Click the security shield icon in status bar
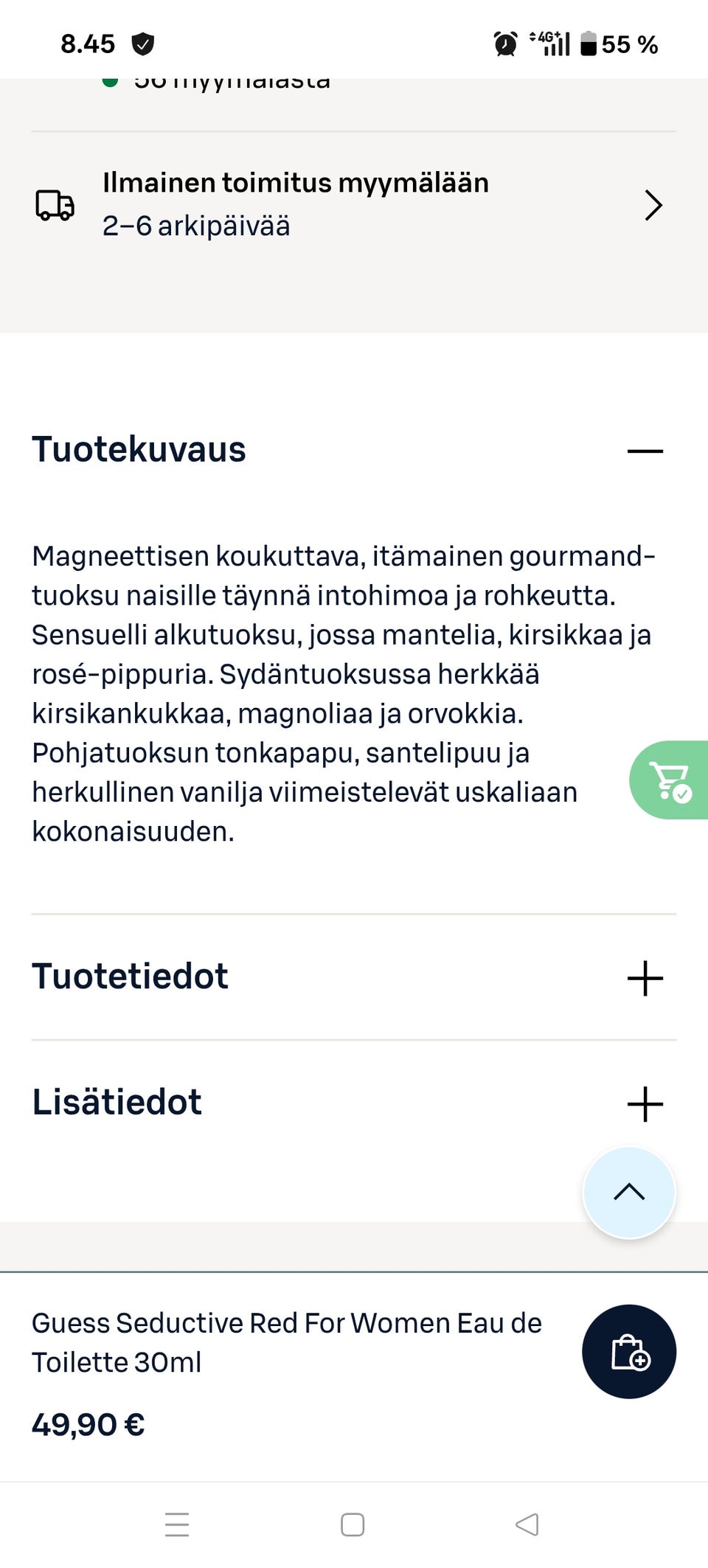The height and width of the screenshot is (1568, 708). pos(145,44)
